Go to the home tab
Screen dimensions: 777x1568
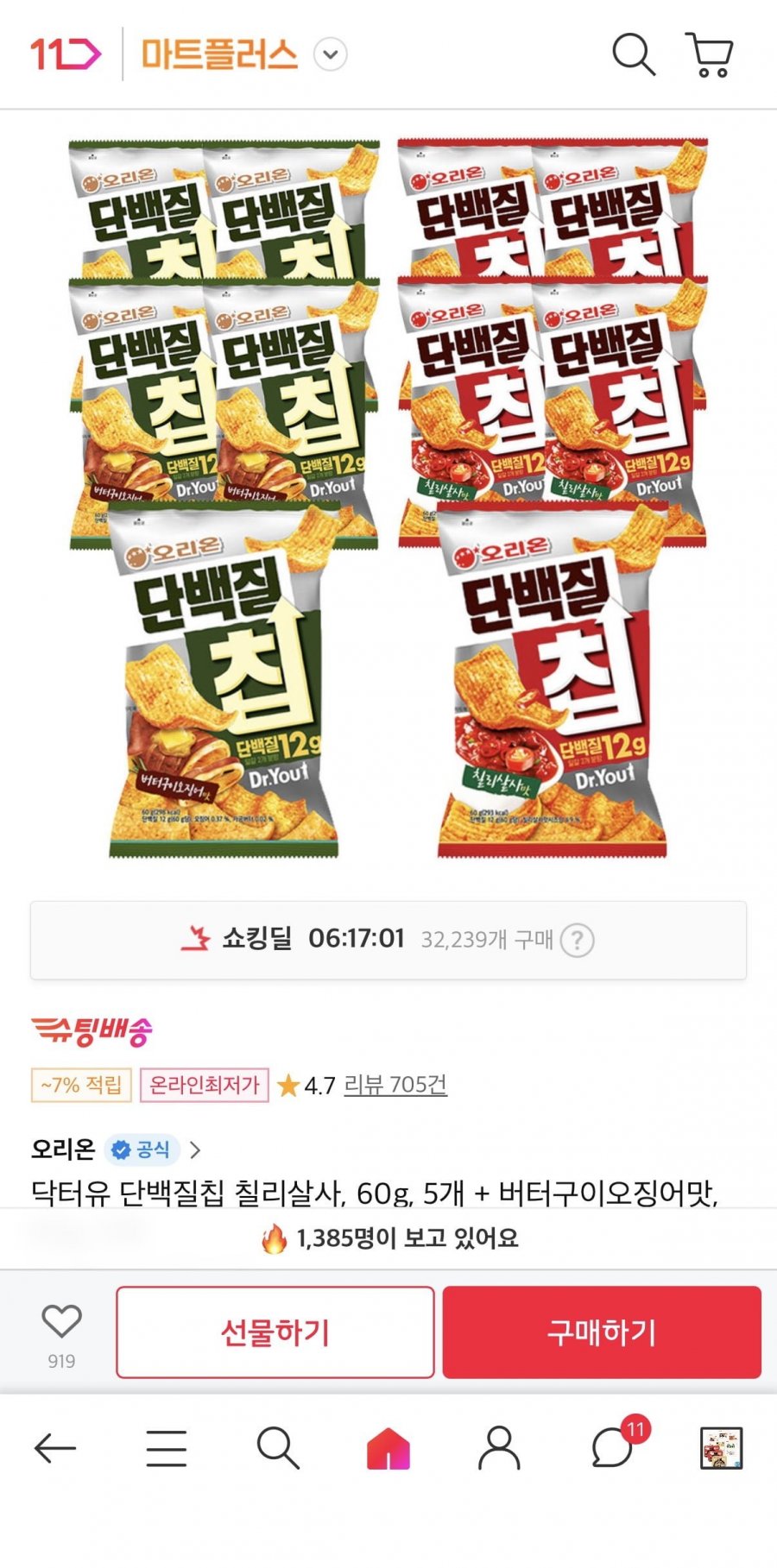click(388, 1448)
